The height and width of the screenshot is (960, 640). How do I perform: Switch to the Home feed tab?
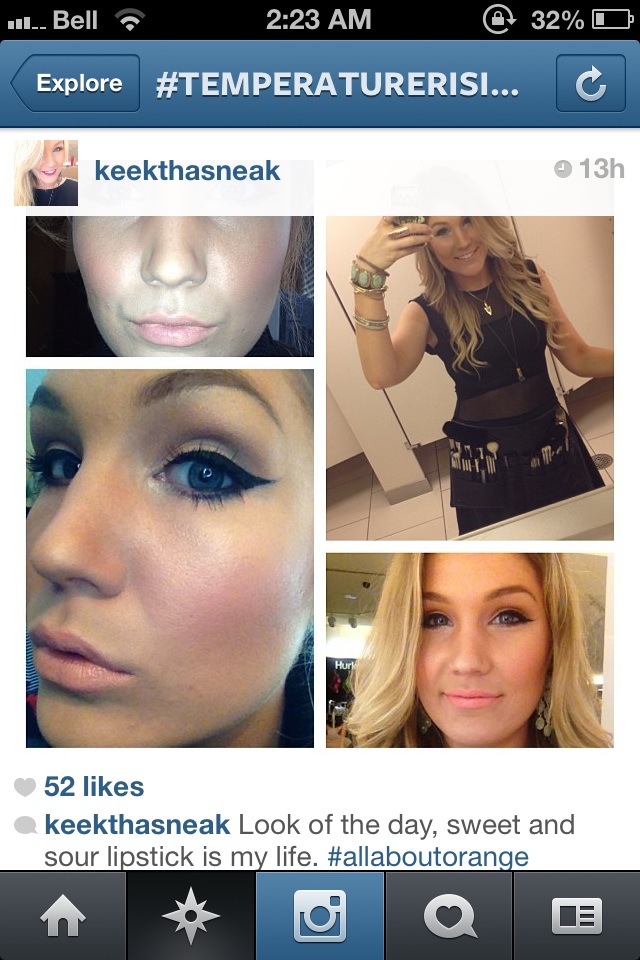coord(64,915)
